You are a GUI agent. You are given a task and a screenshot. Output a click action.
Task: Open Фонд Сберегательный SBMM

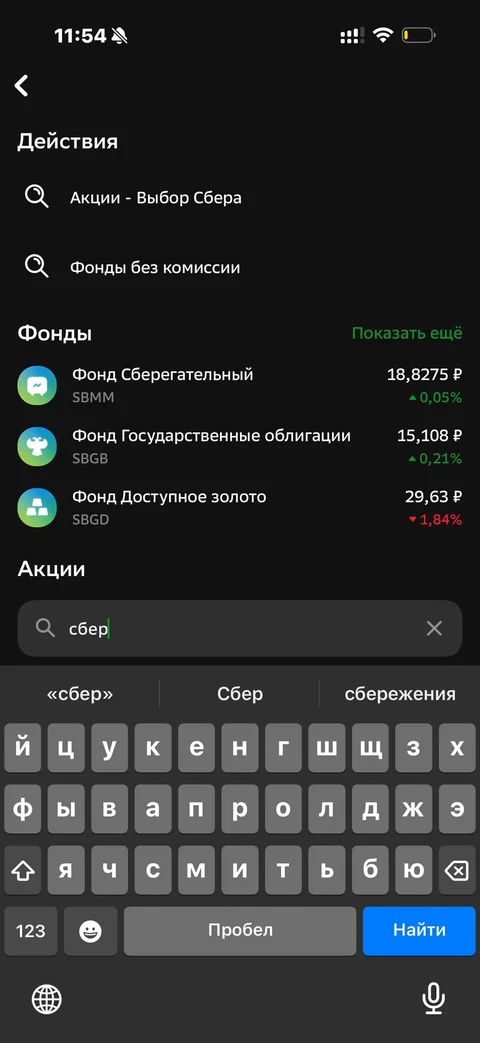pos(240,385)
